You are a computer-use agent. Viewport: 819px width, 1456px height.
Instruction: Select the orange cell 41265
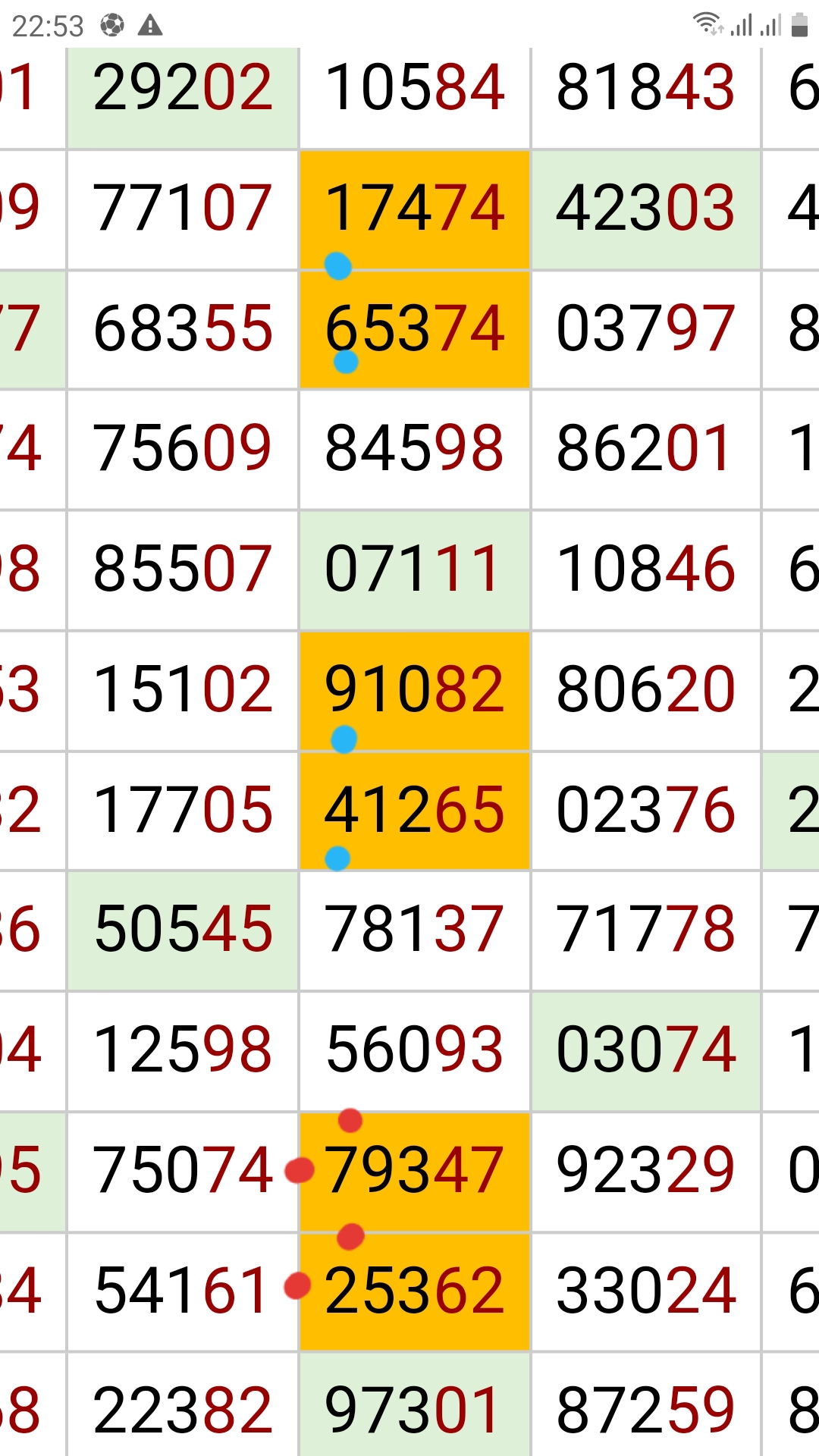click(415, 811)
